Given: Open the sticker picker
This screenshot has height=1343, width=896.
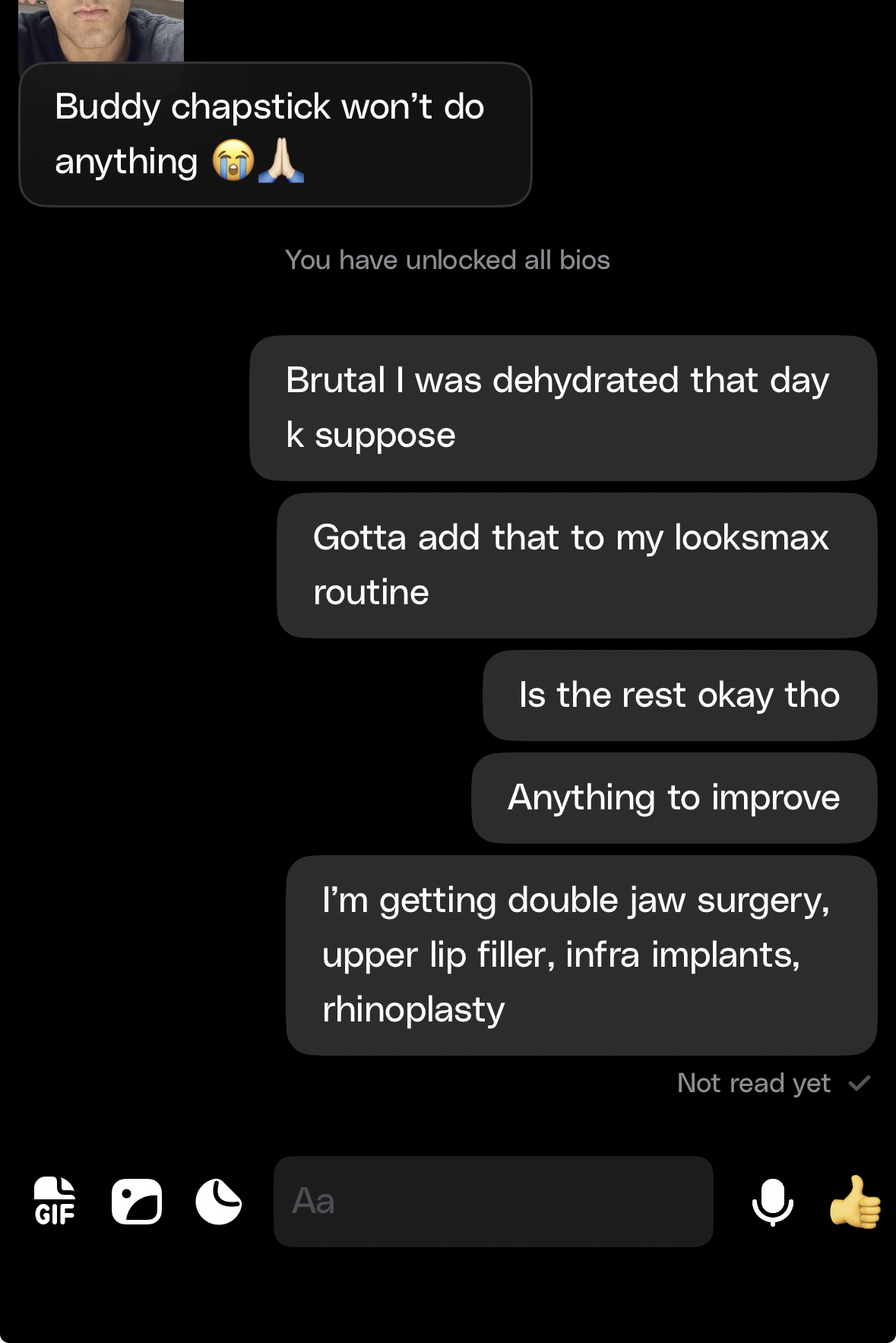Looking at the screenshot, I should click(x=219, y=1202).
